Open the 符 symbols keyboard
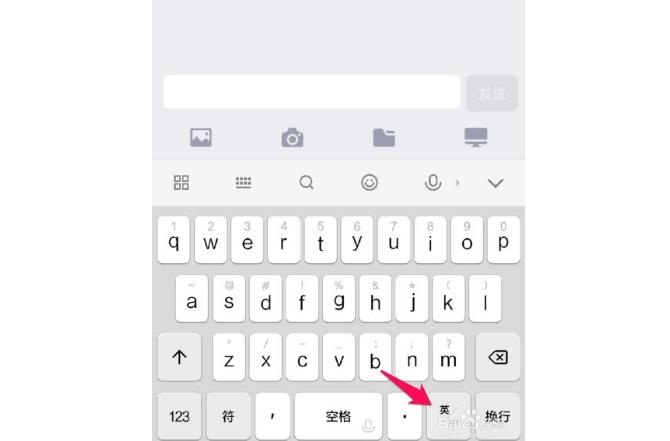Viewport: 670px width, 441px height. point(228,416)
